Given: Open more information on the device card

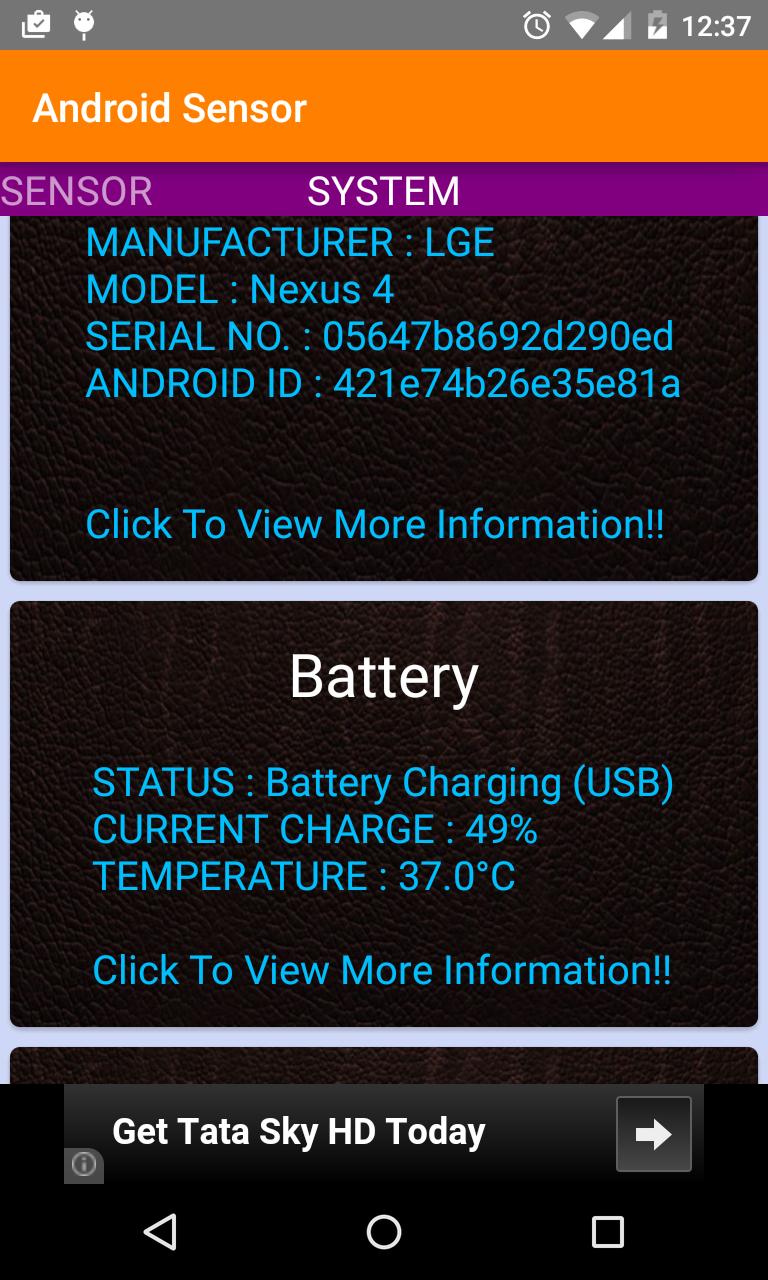Looking at the screenshot, I should pyautogui.click(x=375, y=524).
